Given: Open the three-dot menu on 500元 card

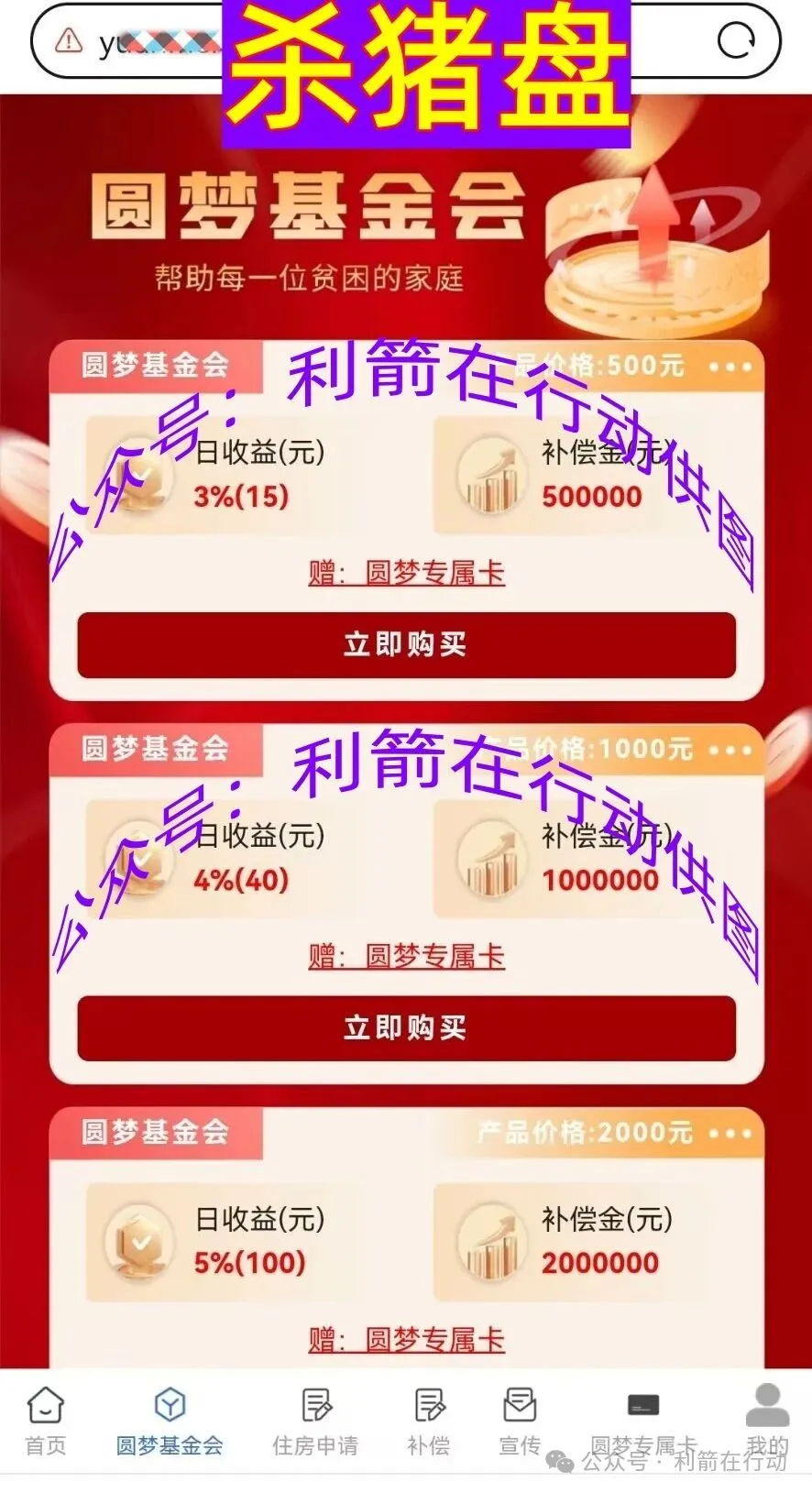Looking at the screenshot, I should (730, 367).
